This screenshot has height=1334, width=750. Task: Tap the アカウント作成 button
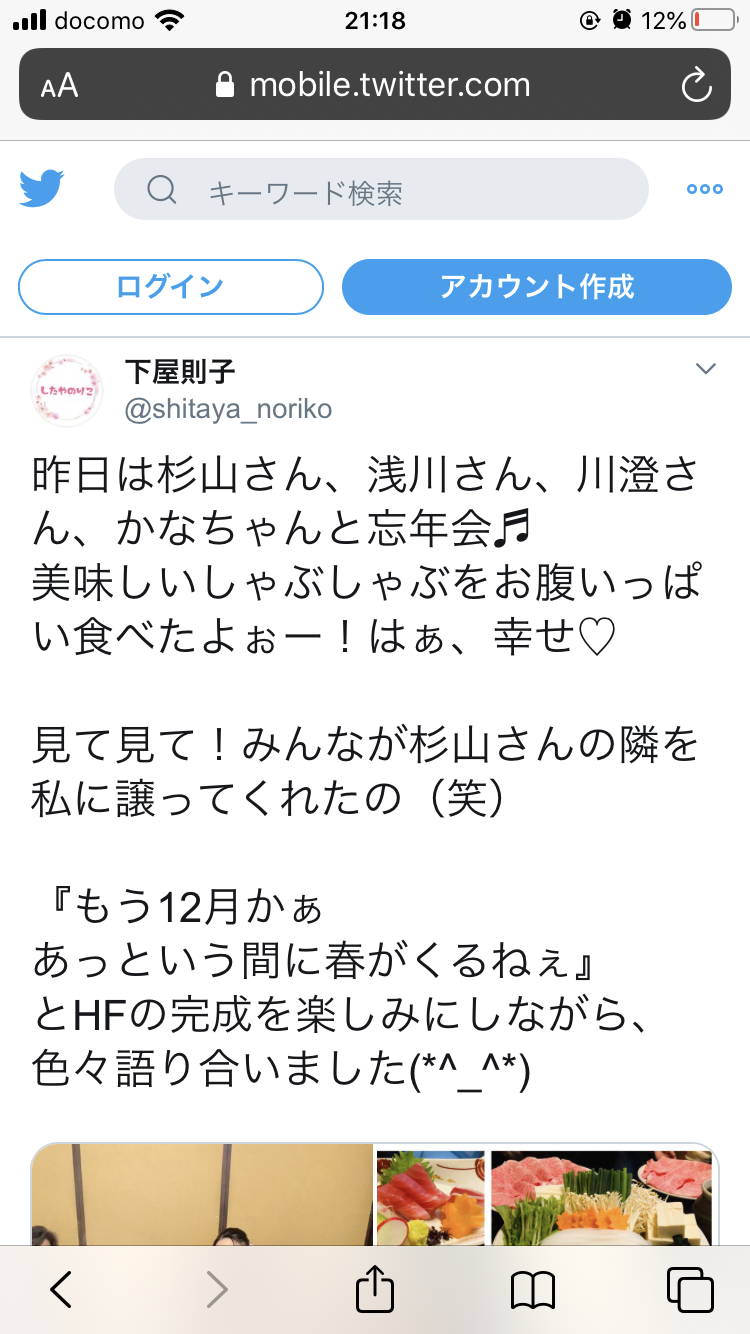(x=537, y=287)
